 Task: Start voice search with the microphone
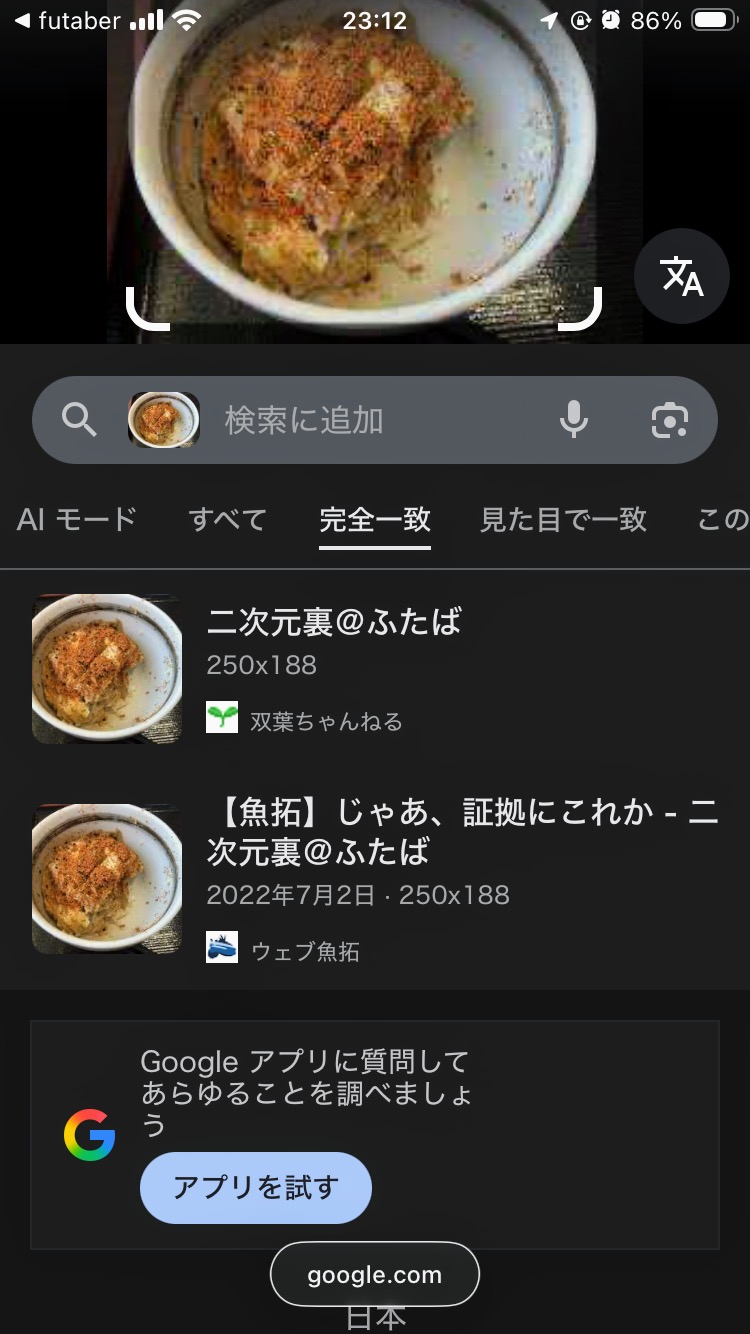[x=574, y=420]
